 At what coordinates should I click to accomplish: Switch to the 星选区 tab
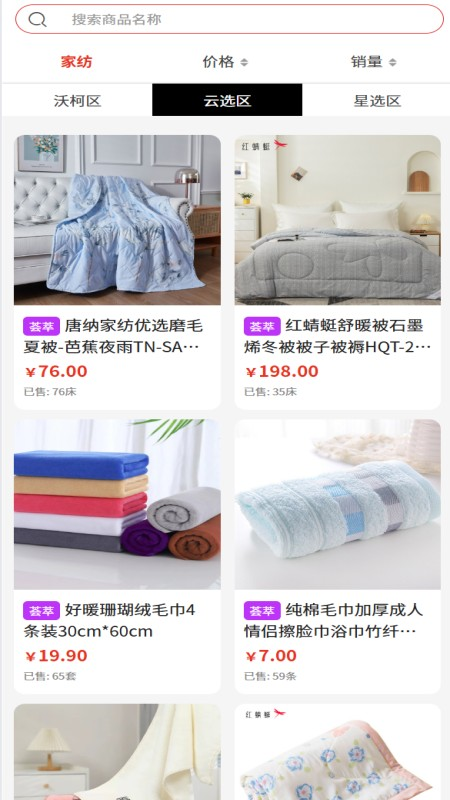click(377, 100)
